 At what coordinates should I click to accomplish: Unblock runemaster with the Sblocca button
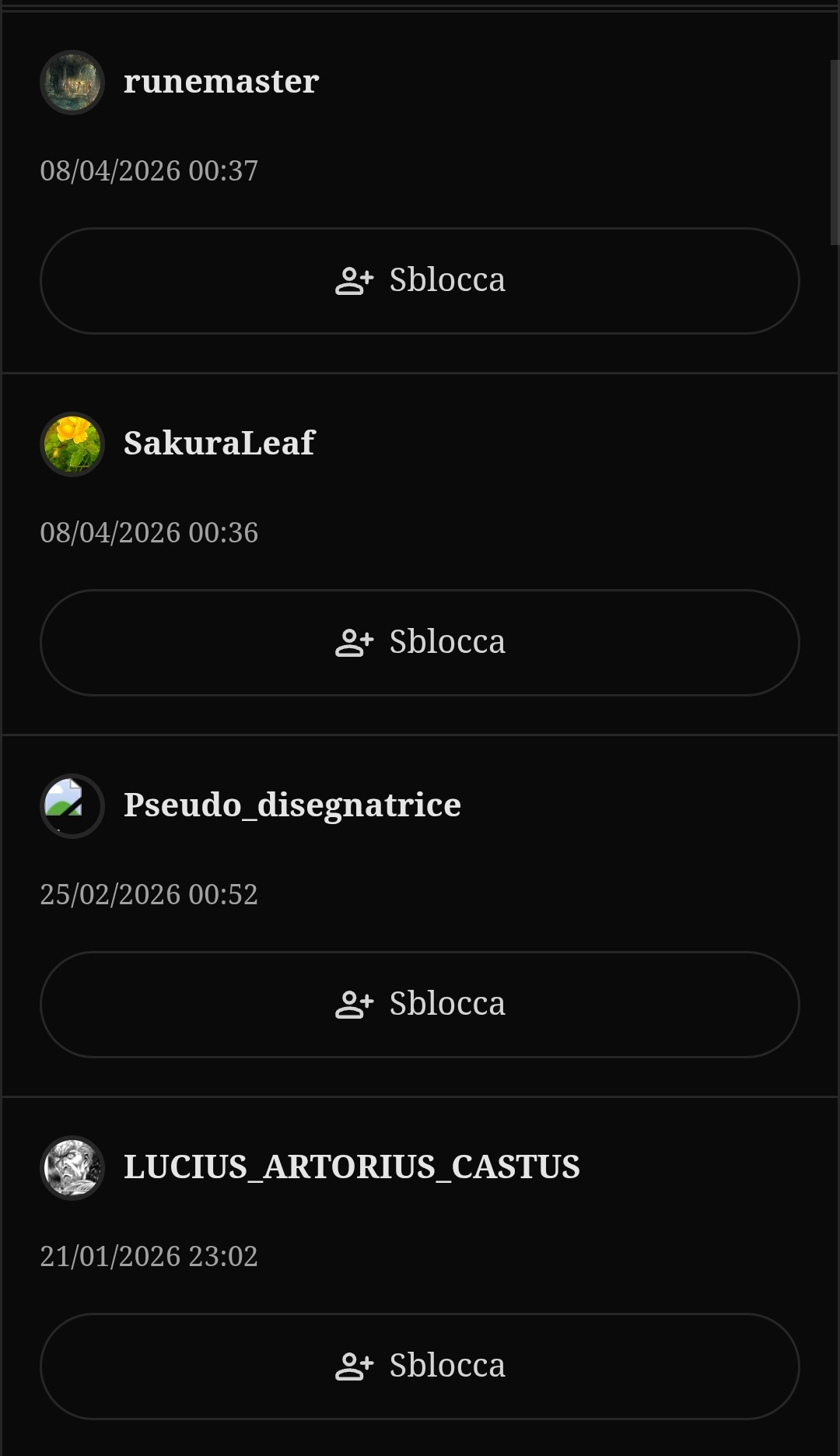coord(420,281)
